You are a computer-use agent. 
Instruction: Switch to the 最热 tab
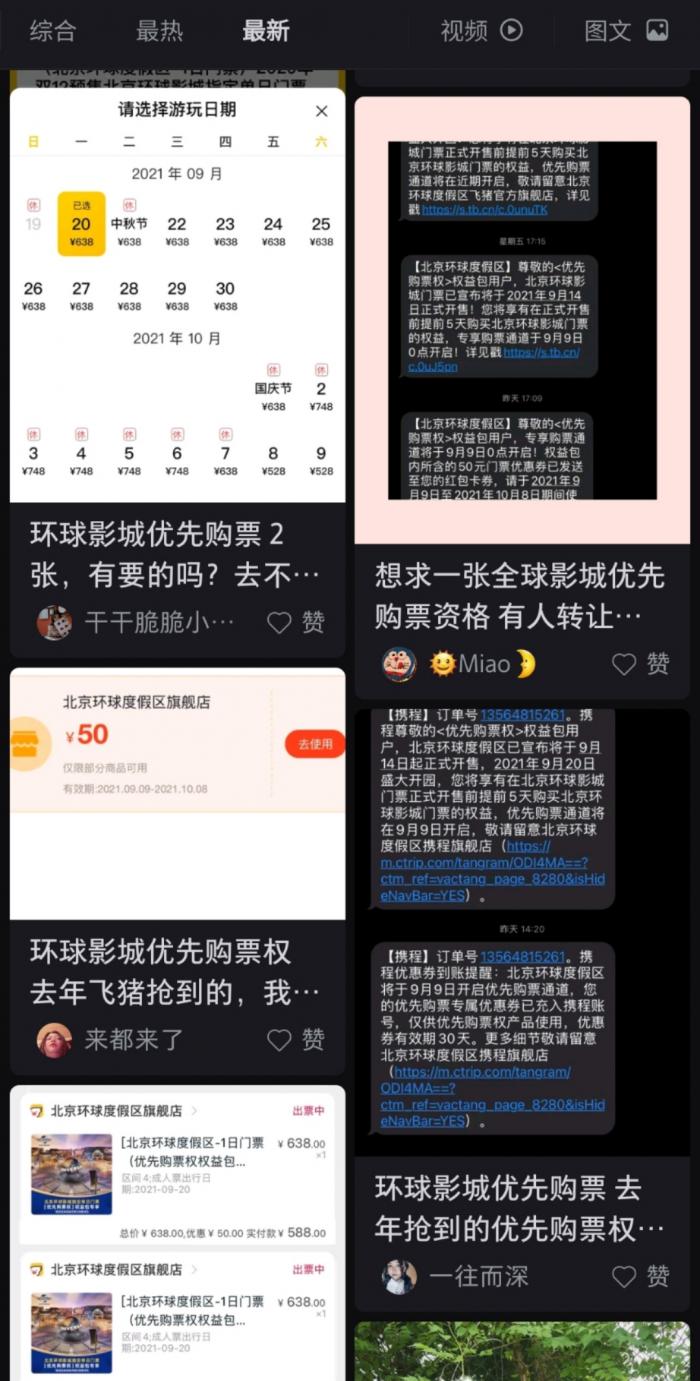point(159,31)
